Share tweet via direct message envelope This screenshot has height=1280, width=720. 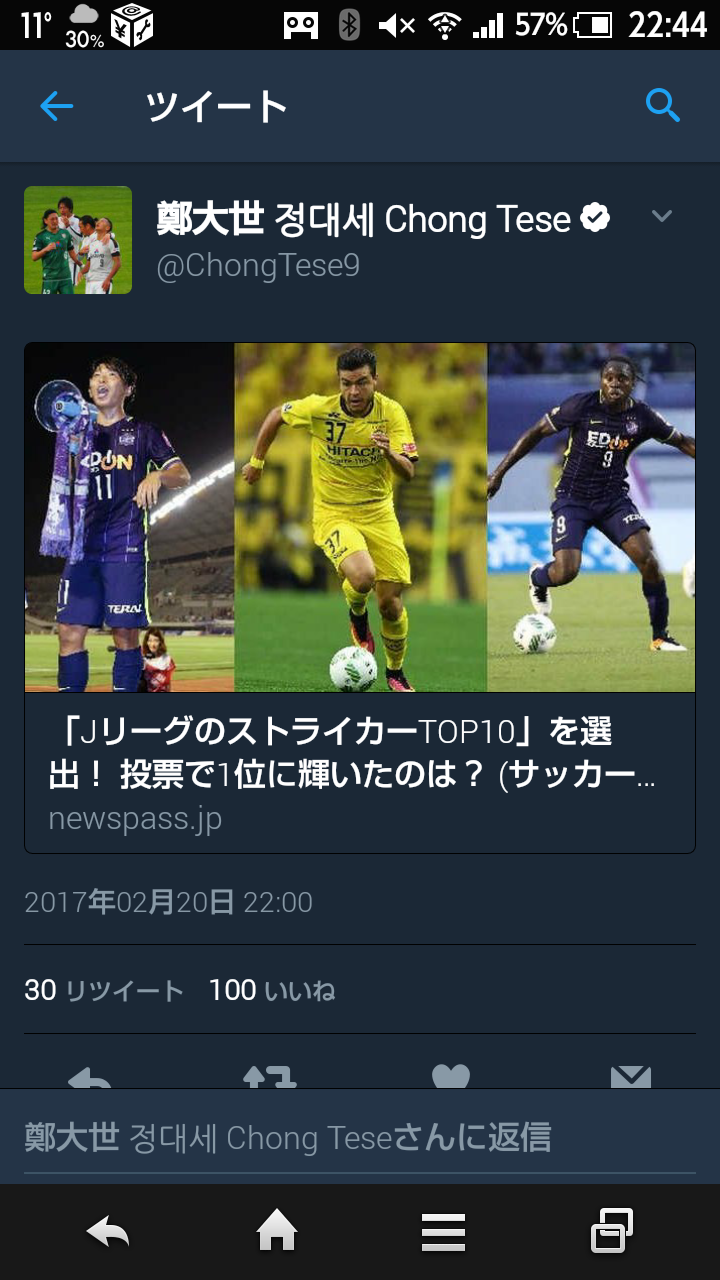630,1076
